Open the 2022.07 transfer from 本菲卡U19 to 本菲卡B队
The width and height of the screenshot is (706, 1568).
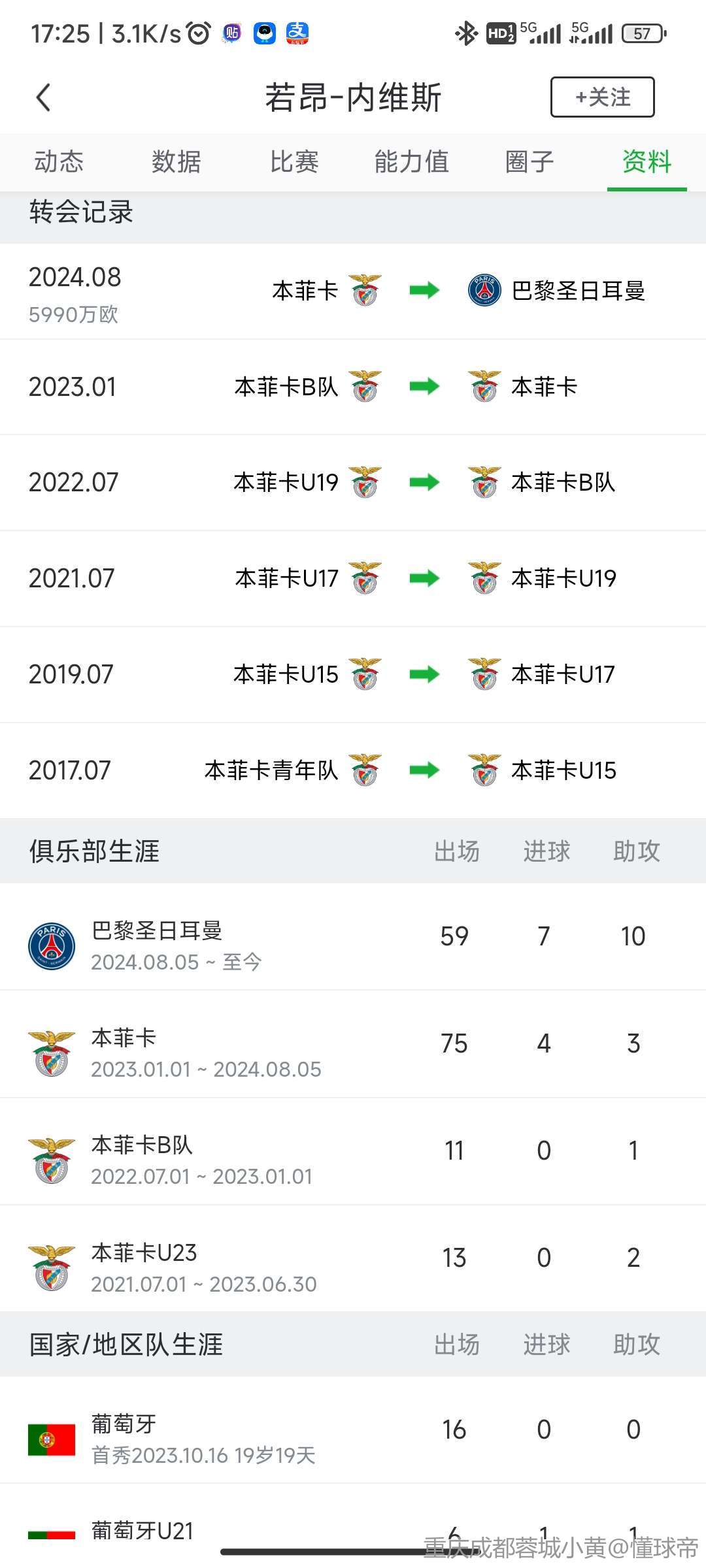[353, 483]
